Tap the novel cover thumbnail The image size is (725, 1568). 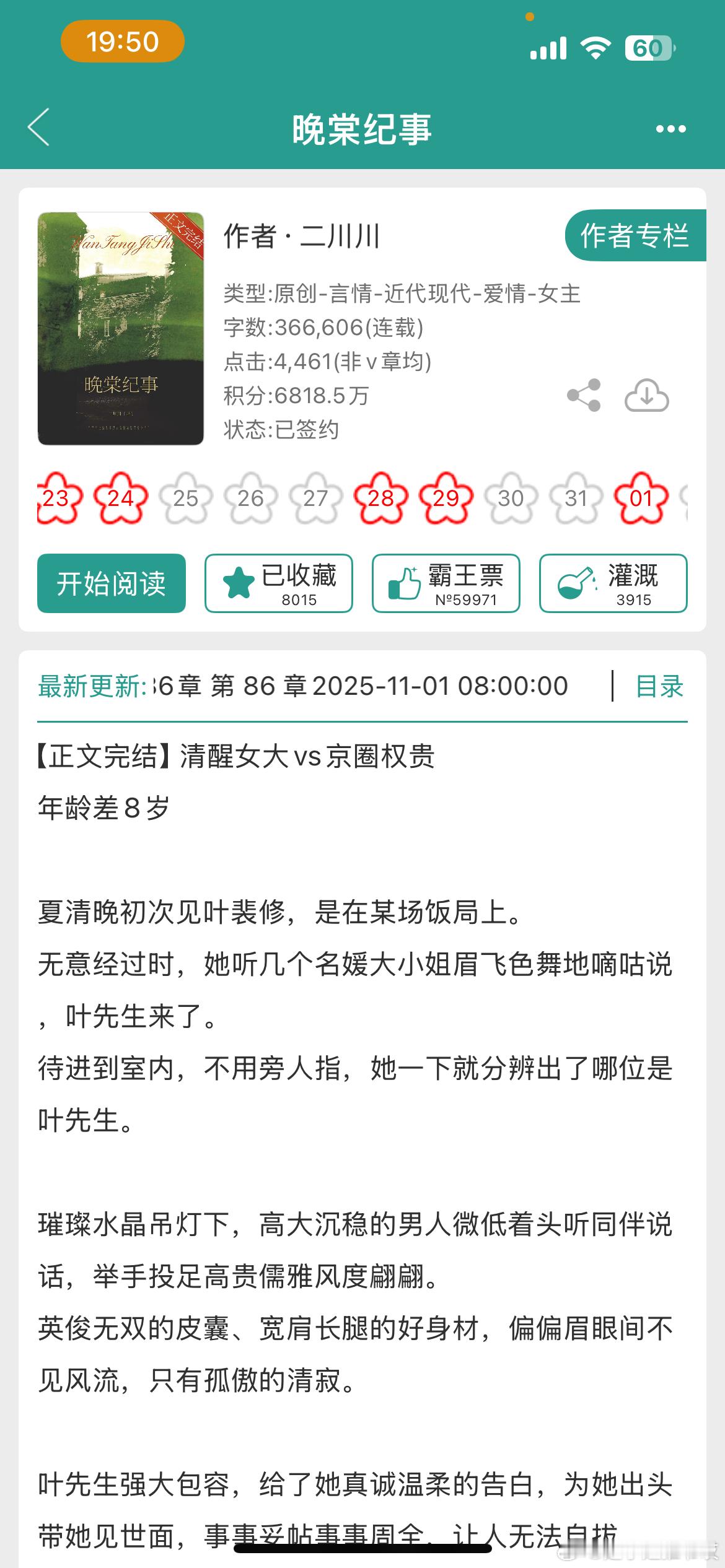[121, 328]
